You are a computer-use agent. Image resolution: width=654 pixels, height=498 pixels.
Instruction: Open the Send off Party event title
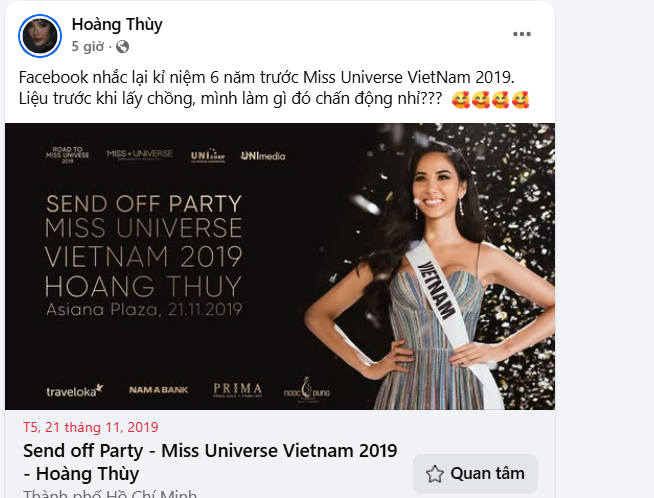pos(210,461)
